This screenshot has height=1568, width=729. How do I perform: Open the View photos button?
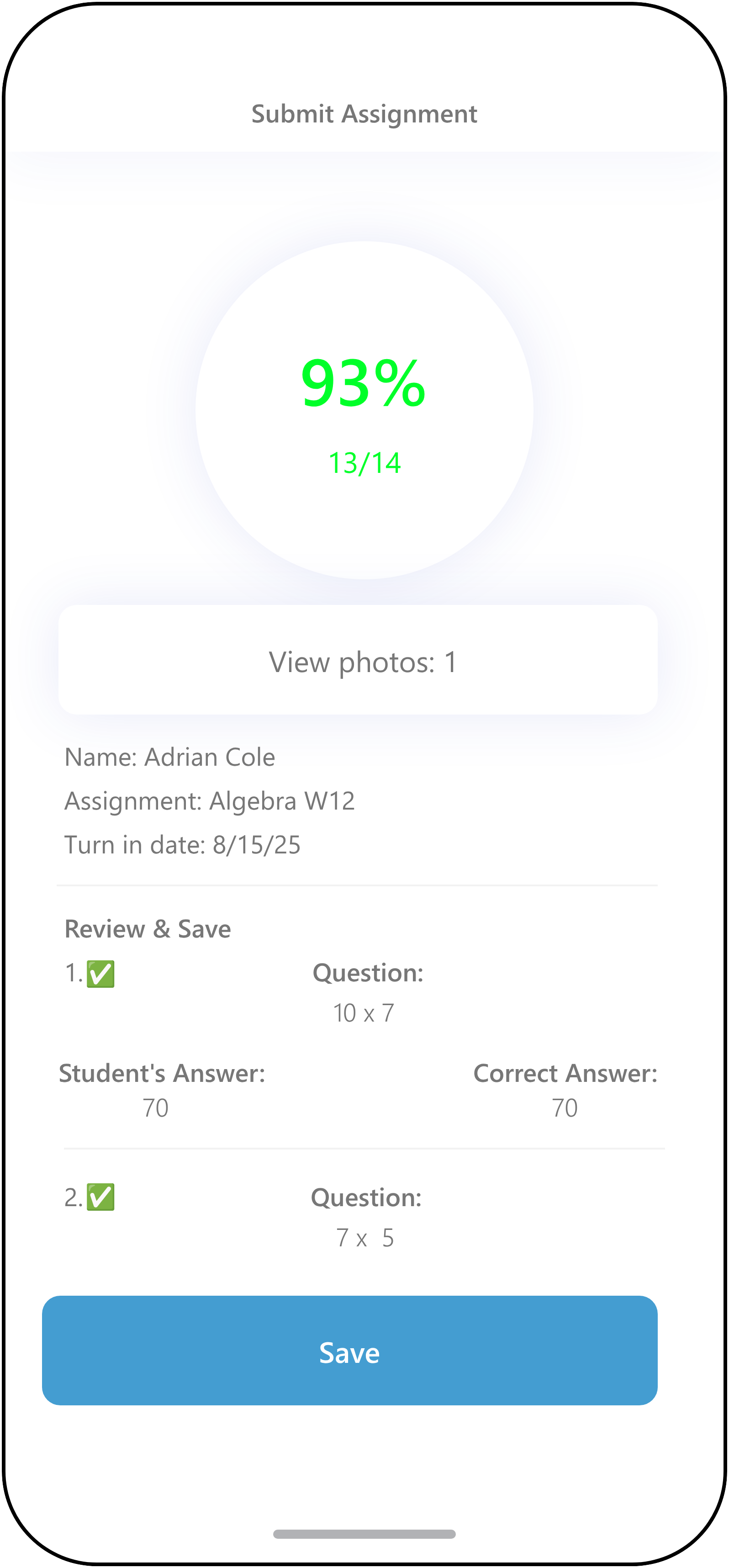coord(358,661)
